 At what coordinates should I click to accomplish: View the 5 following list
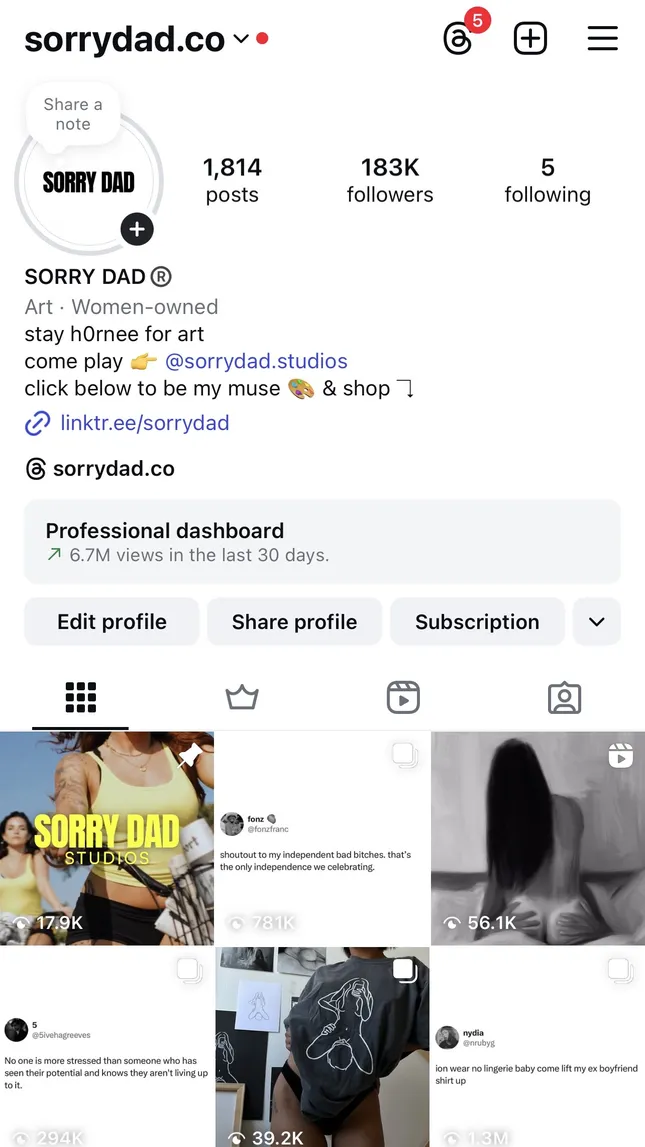point(547,180)
